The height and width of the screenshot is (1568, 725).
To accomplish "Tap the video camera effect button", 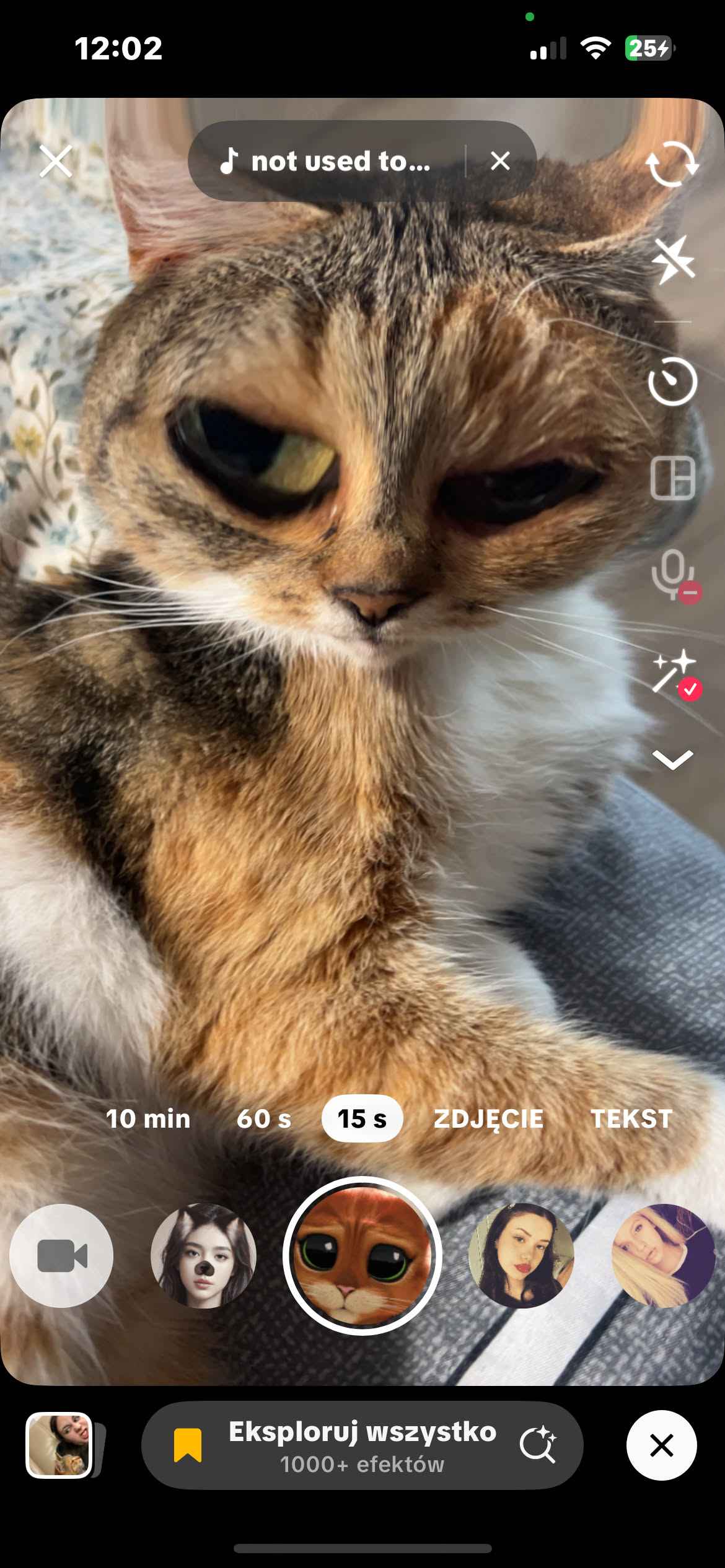I will 62,1256.
